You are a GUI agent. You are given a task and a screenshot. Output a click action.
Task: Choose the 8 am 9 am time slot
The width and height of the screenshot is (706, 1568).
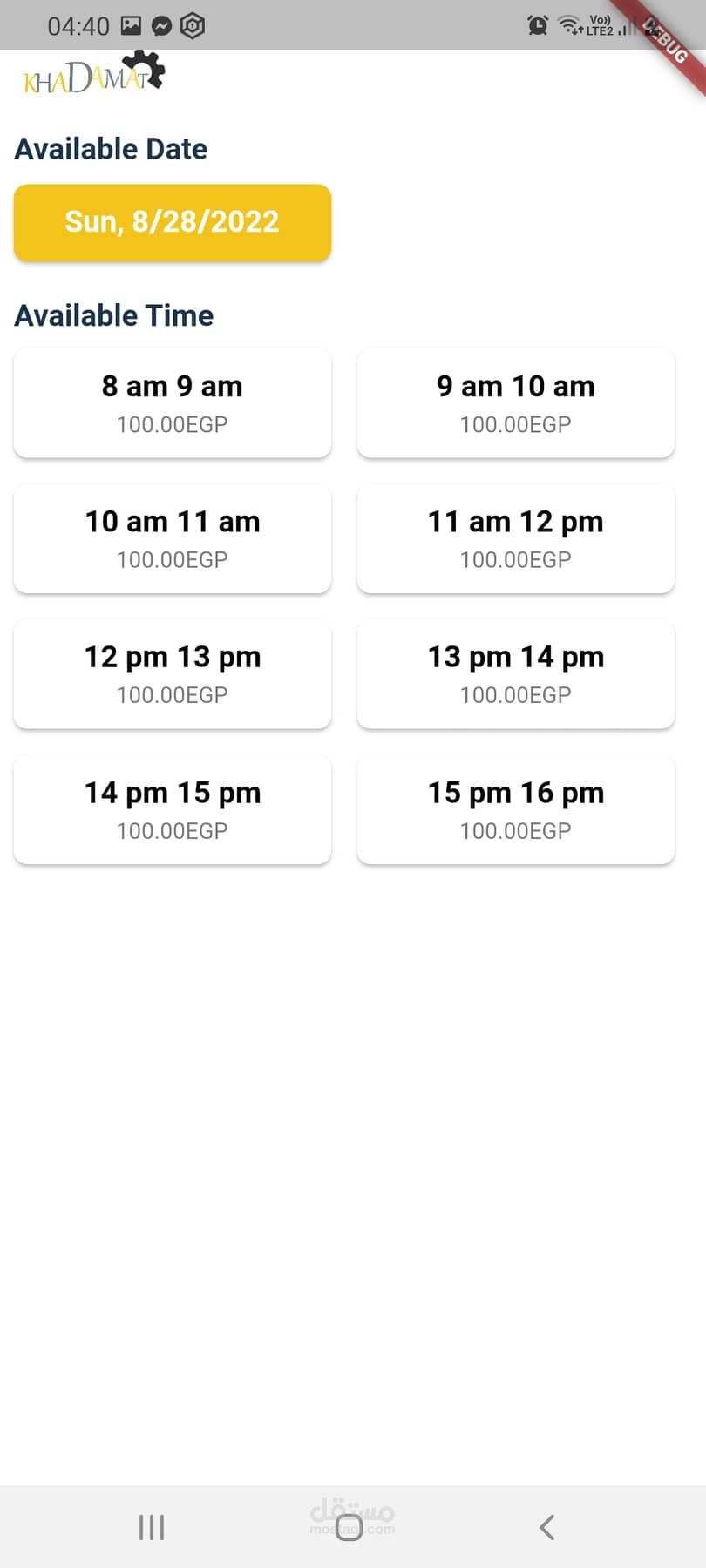point(173,403)
